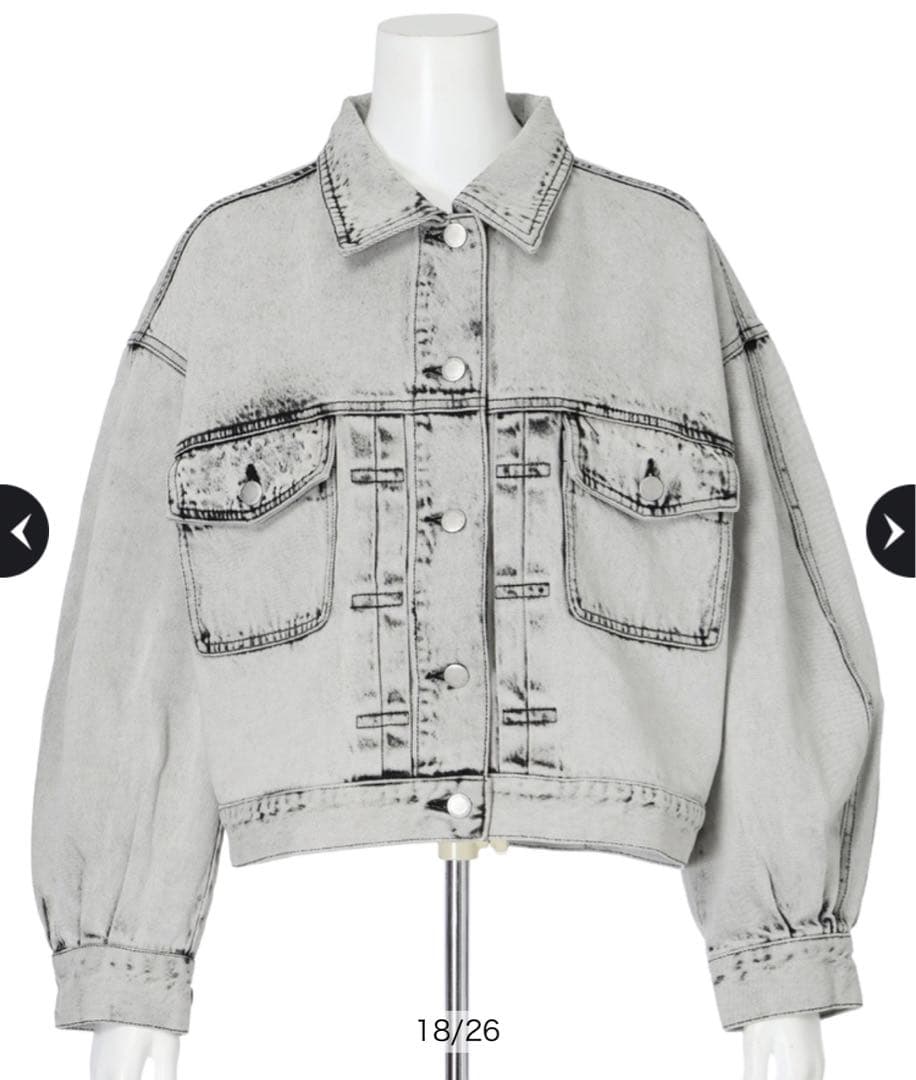Go to the previous product photo
The width and height of the screenshot is (916, 1080).
(x=20, y=531)
